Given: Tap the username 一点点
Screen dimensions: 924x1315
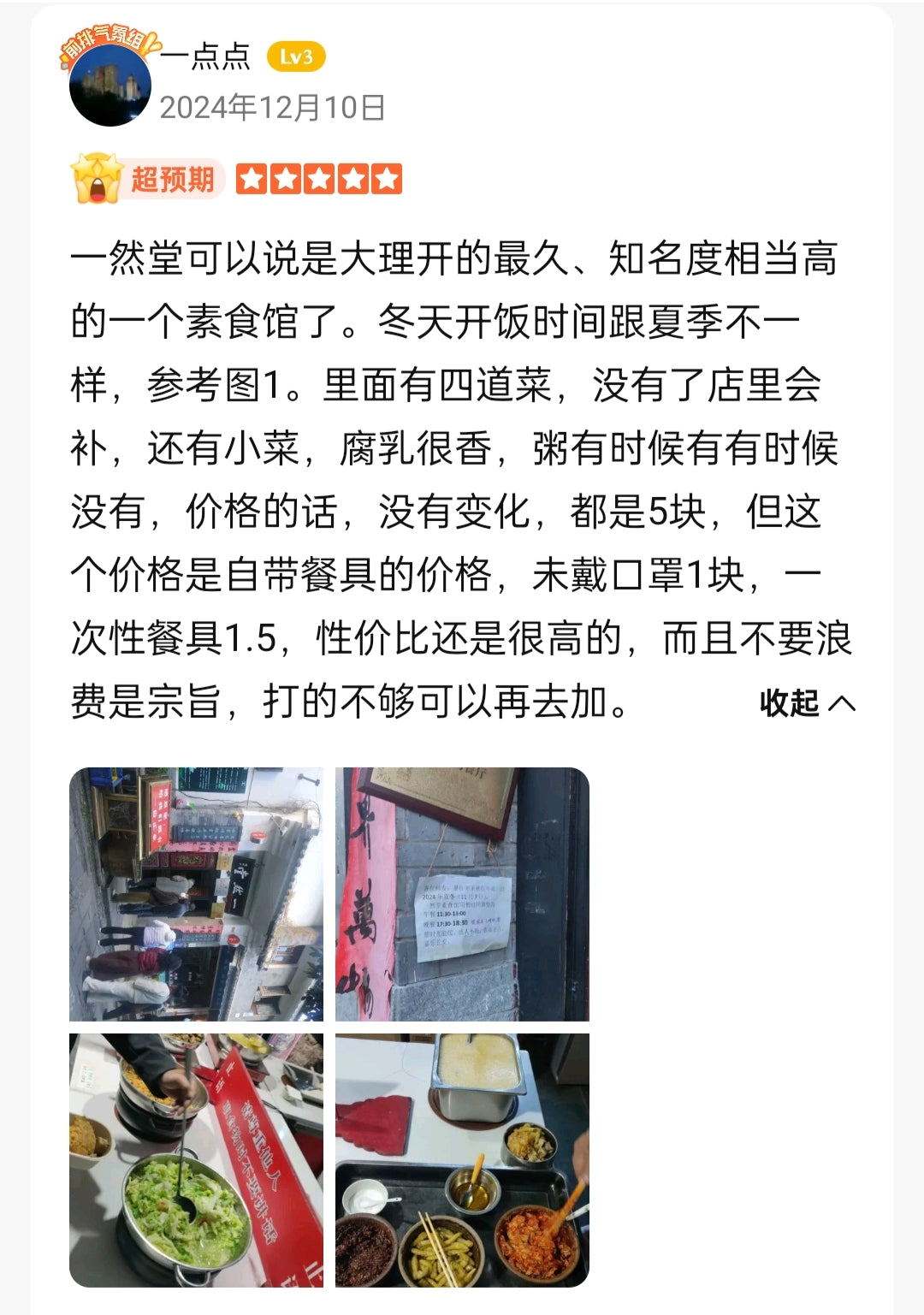Looking at the screenshot, I should 205,56.
